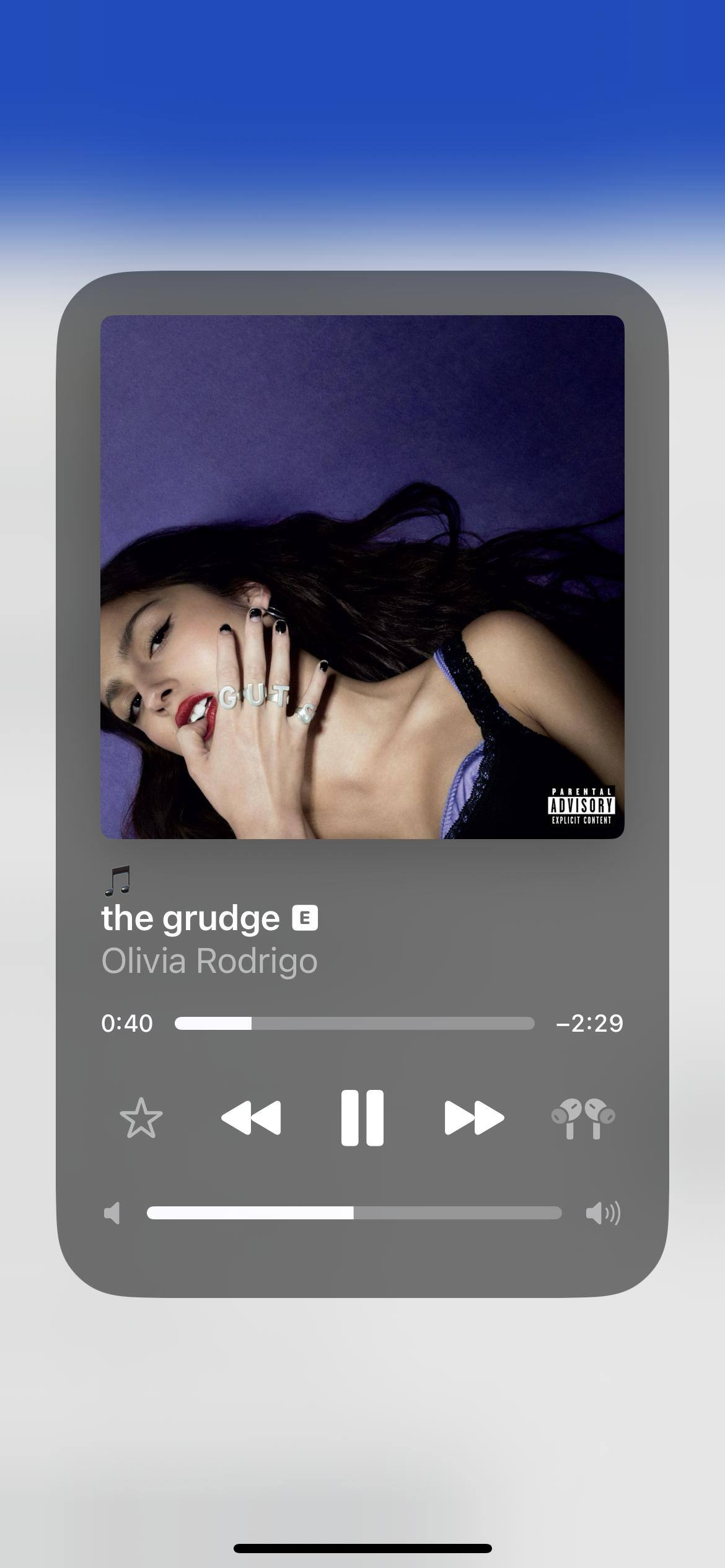Pause the grudge playback
725x1568 pixels.
point(362,1118)
